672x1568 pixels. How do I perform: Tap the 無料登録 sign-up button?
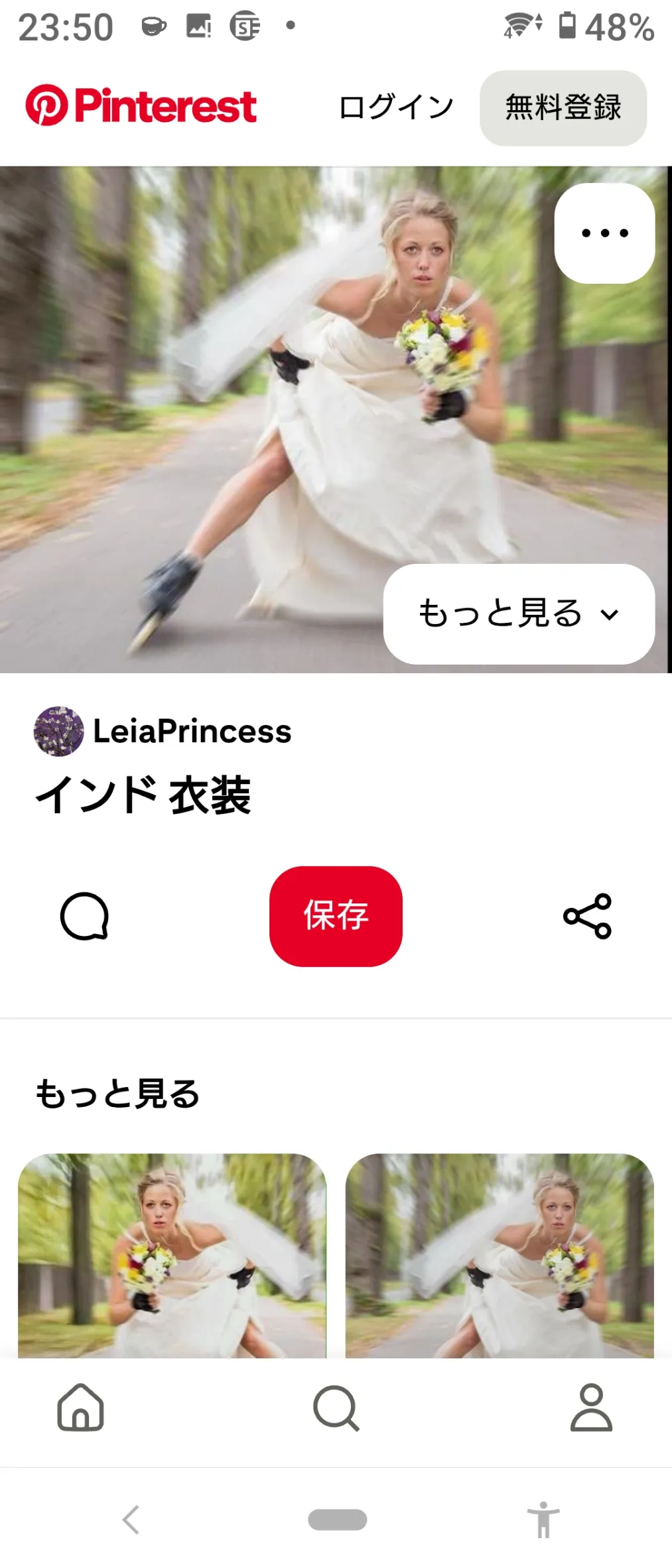coord(563,107)
